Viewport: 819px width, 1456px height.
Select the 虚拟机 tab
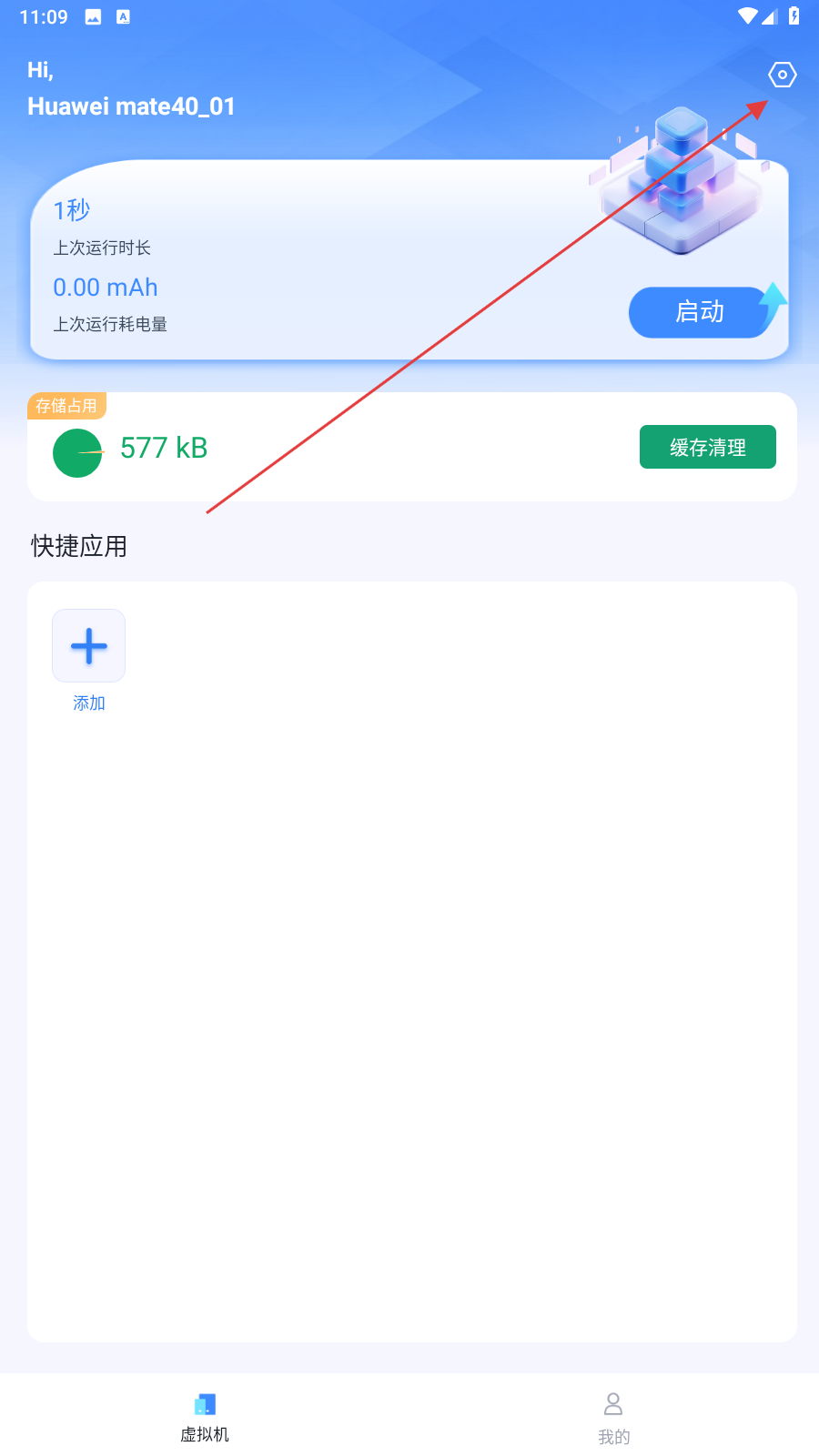pos(205,1418)
